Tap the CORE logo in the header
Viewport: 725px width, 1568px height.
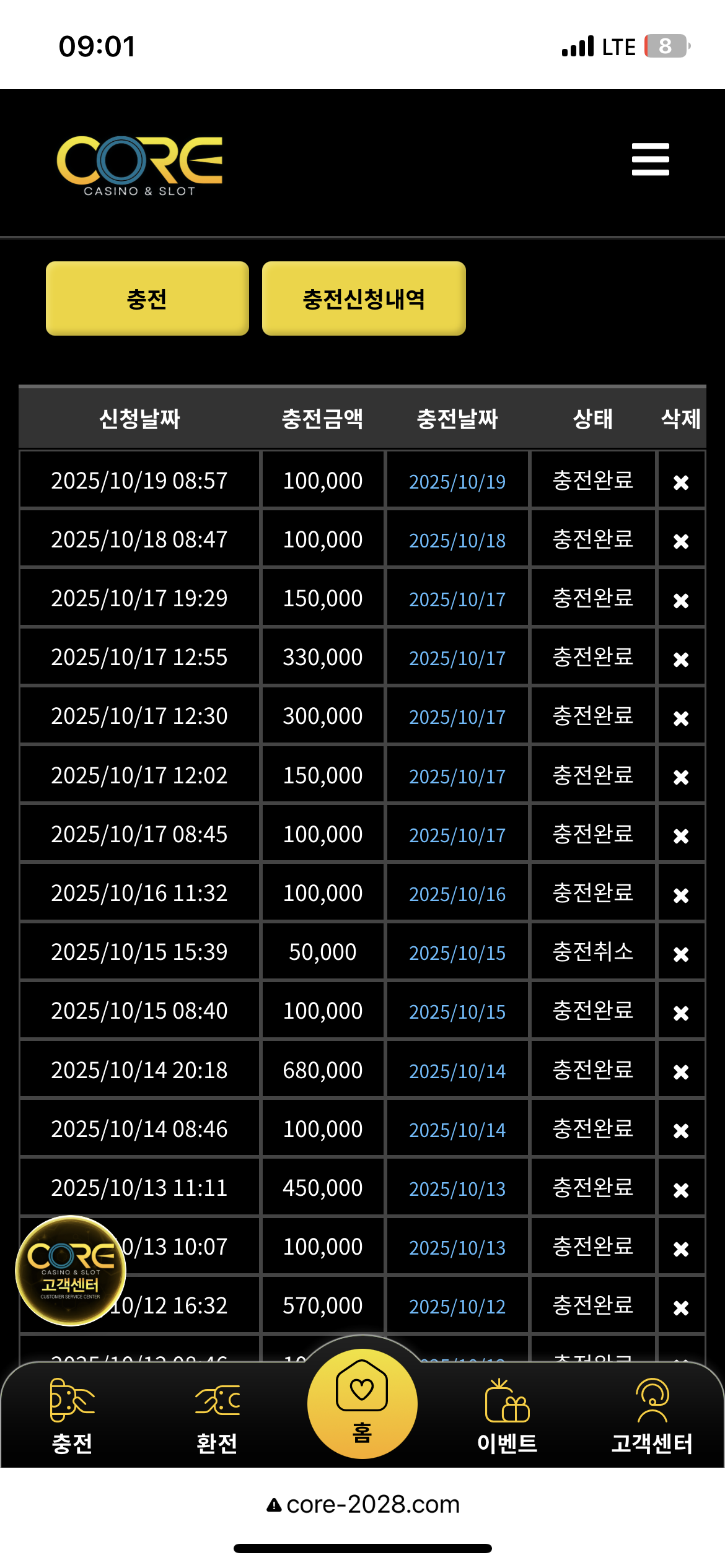pyautogui.click(x=140, y=165)
